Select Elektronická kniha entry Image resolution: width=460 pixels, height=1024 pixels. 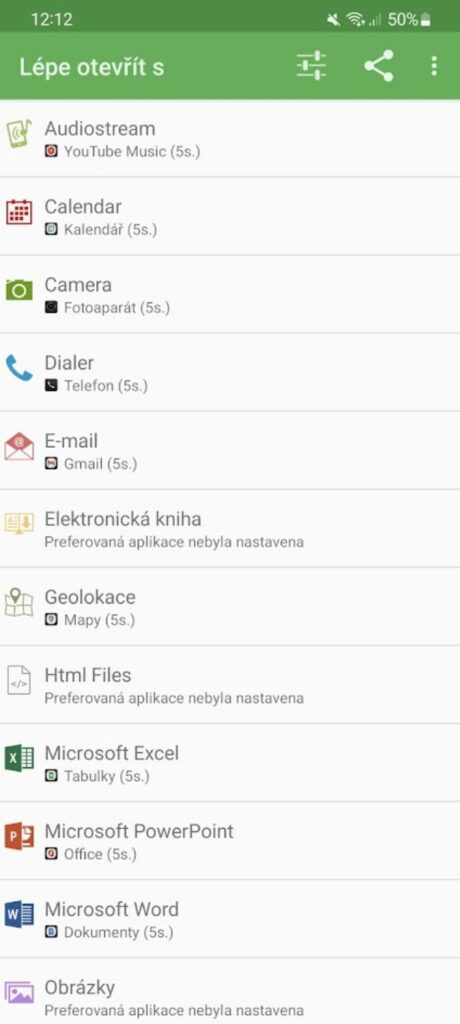pyautogui.click(x=230, y=528)
